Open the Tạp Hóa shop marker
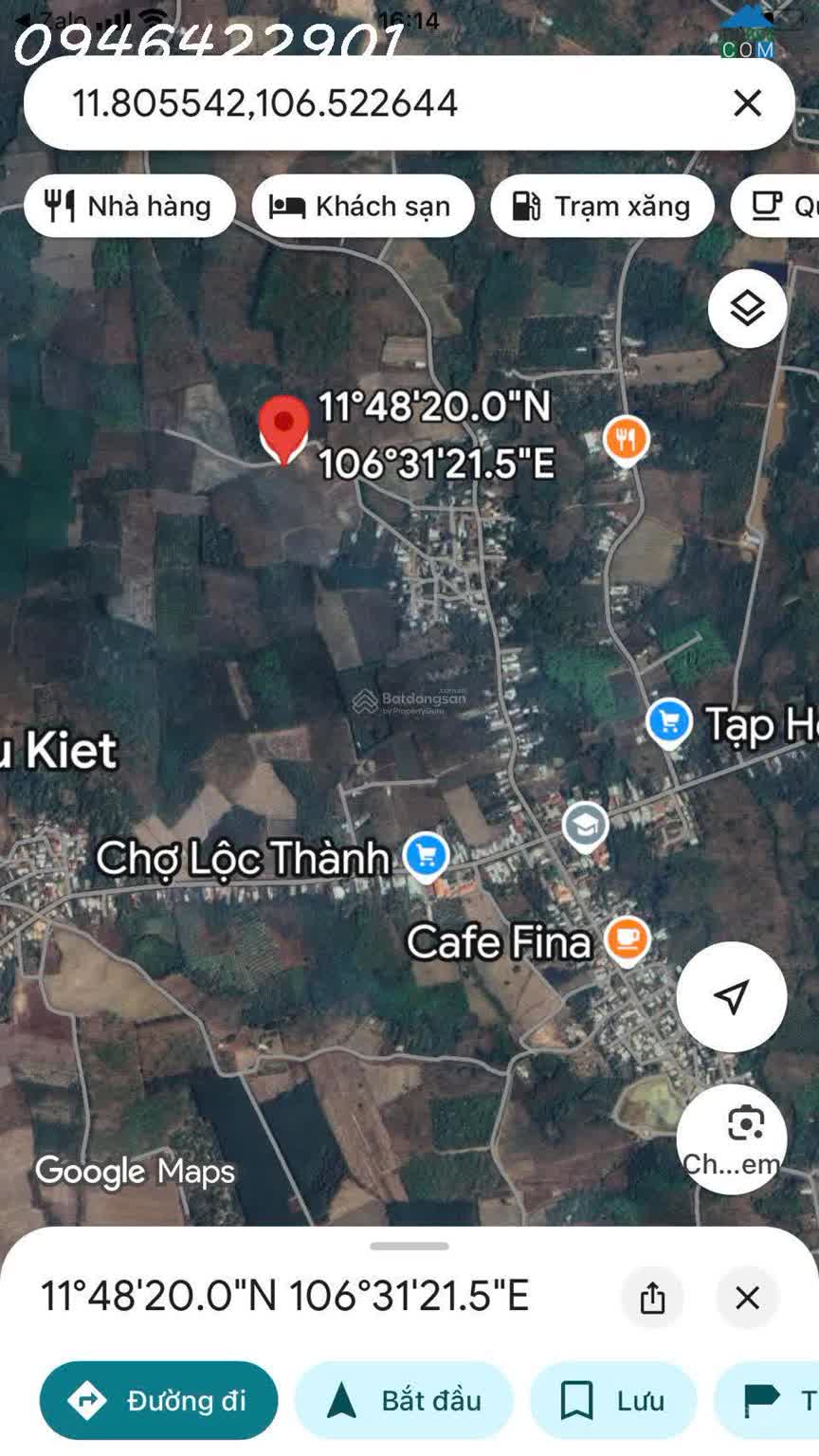The width and height of the screenshot is (819, 1456). [668, 722]
